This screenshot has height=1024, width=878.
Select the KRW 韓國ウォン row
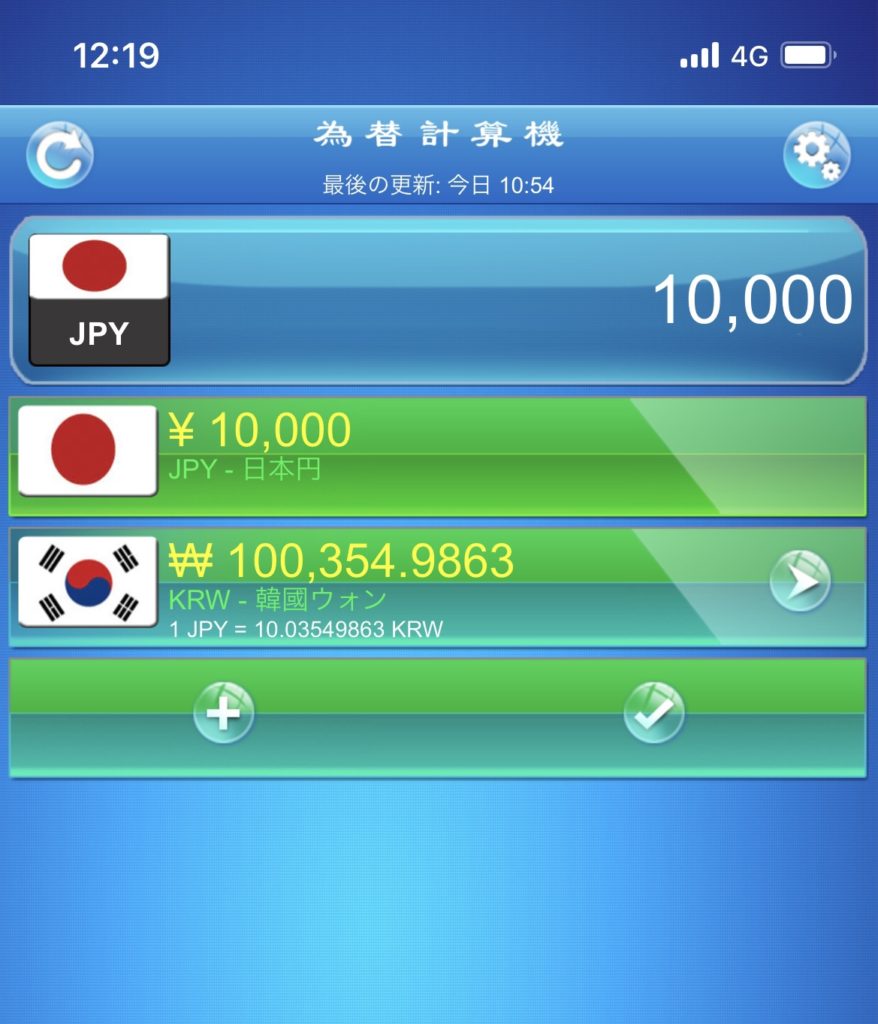coord(400,587)
